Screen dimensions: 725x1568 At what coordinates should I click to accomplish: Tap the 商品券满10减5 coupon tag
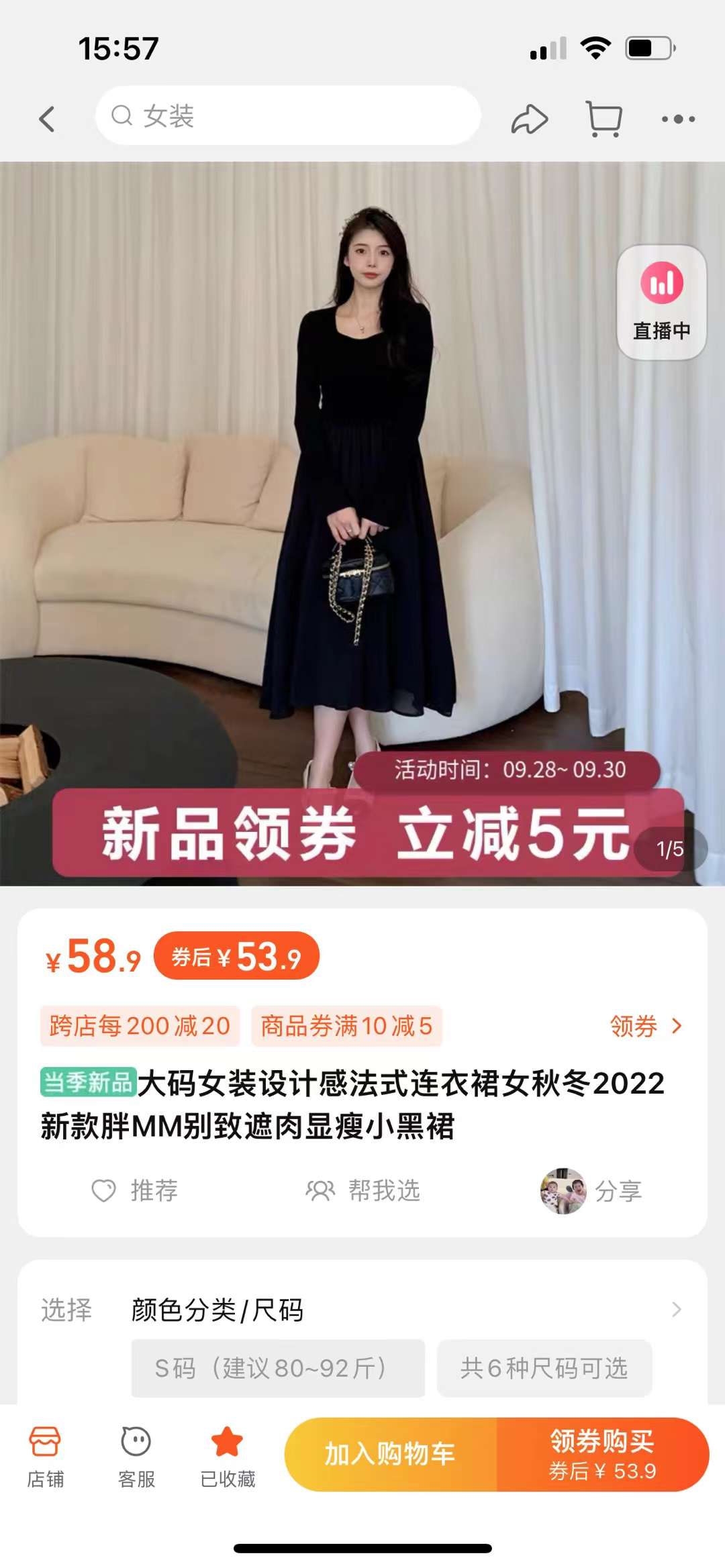[346, 1026]
